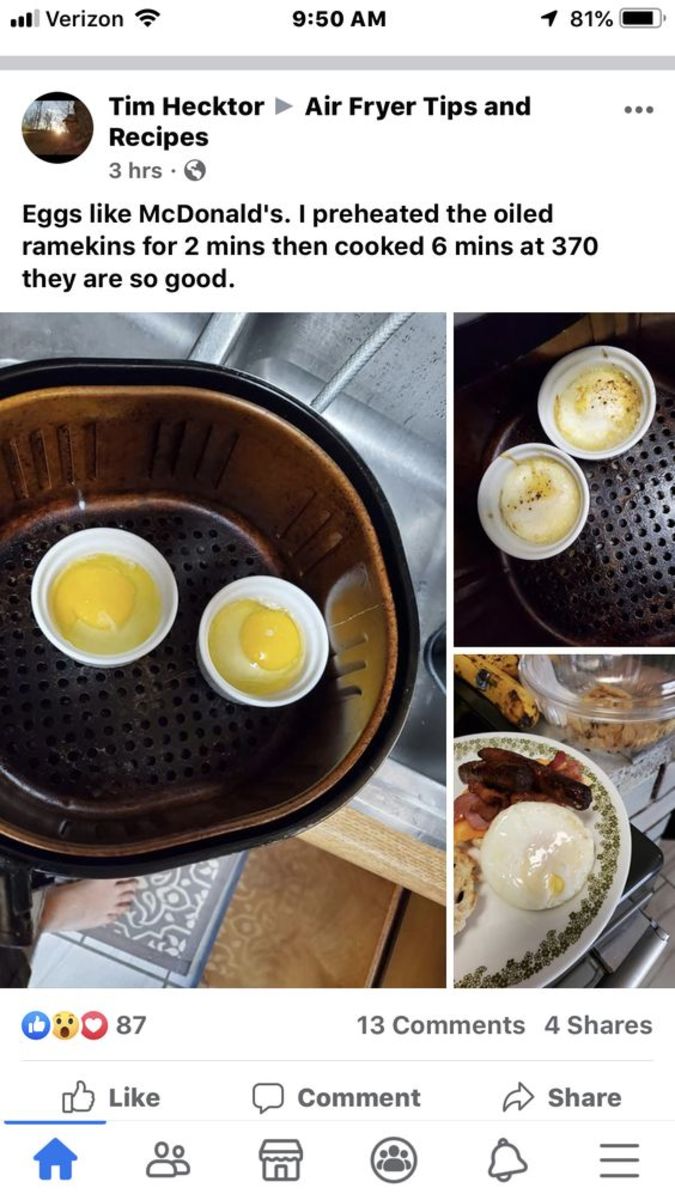Open the post's three-dot options menu
Screen dimensions: 675x1200
(x=637, y=109)
